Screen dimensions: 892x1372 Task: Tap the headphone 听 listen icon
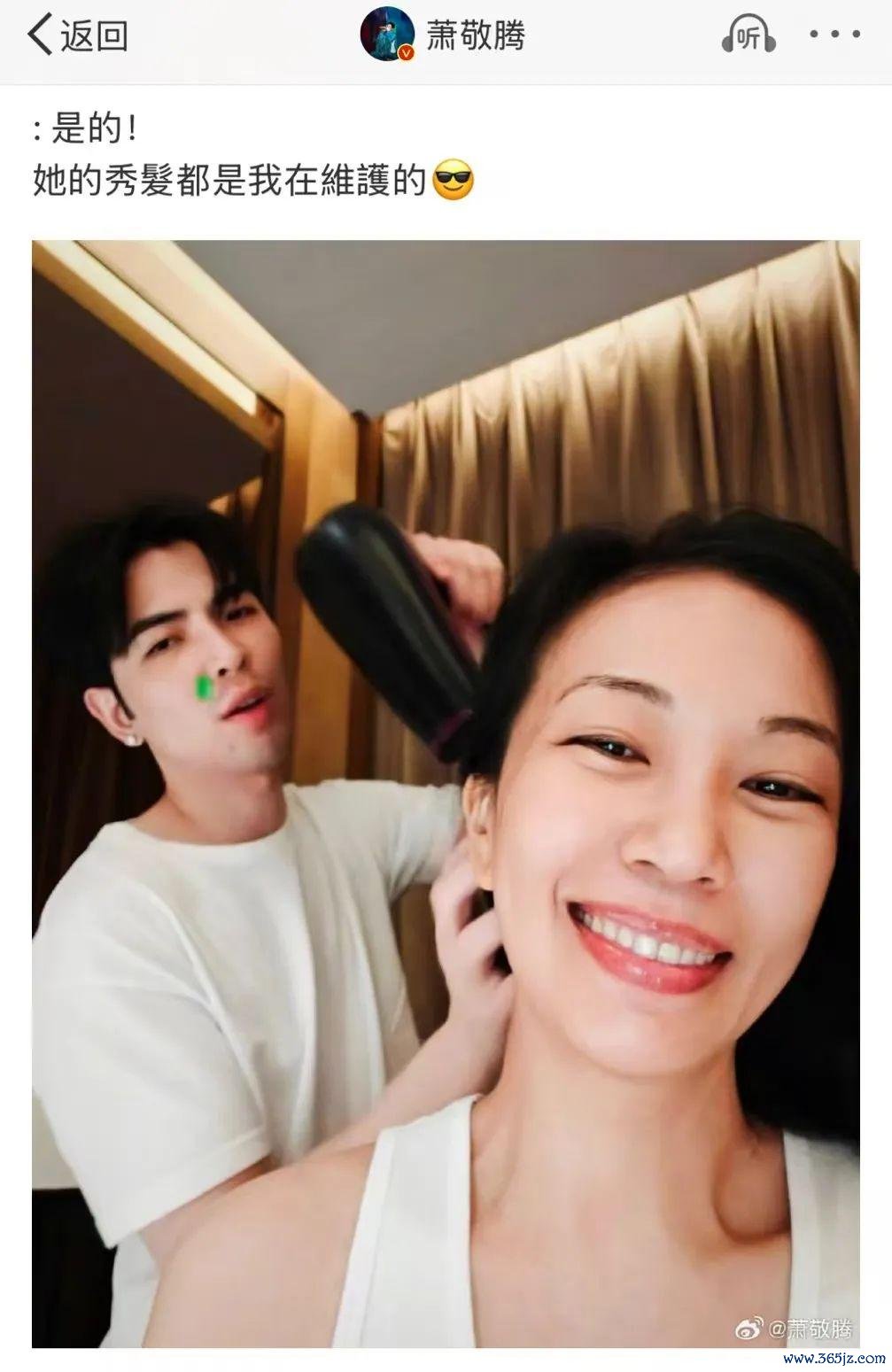[749, 36]
